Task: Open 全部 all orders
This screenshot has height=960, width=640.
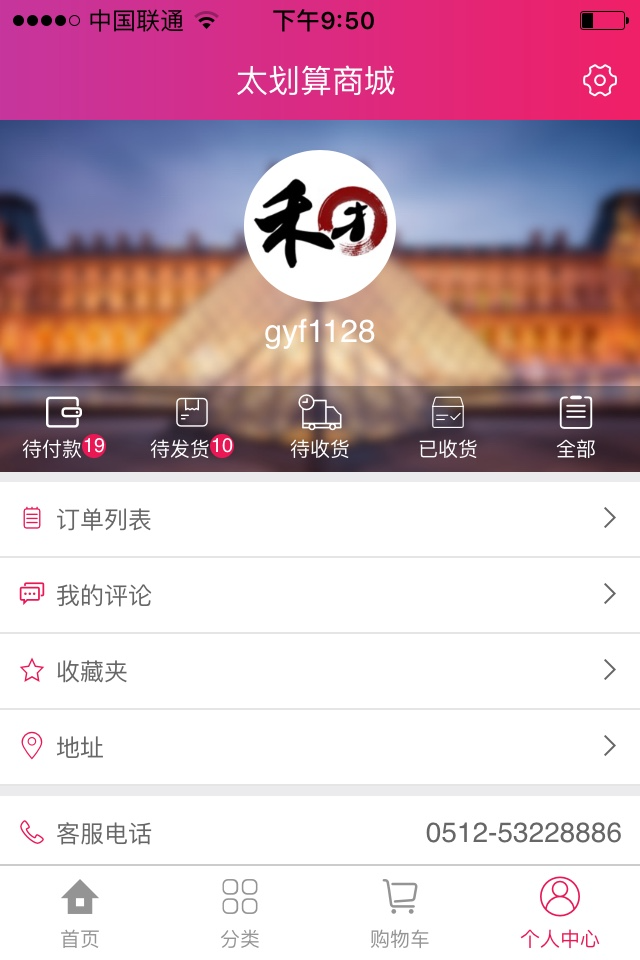Action: click(575, 428)
